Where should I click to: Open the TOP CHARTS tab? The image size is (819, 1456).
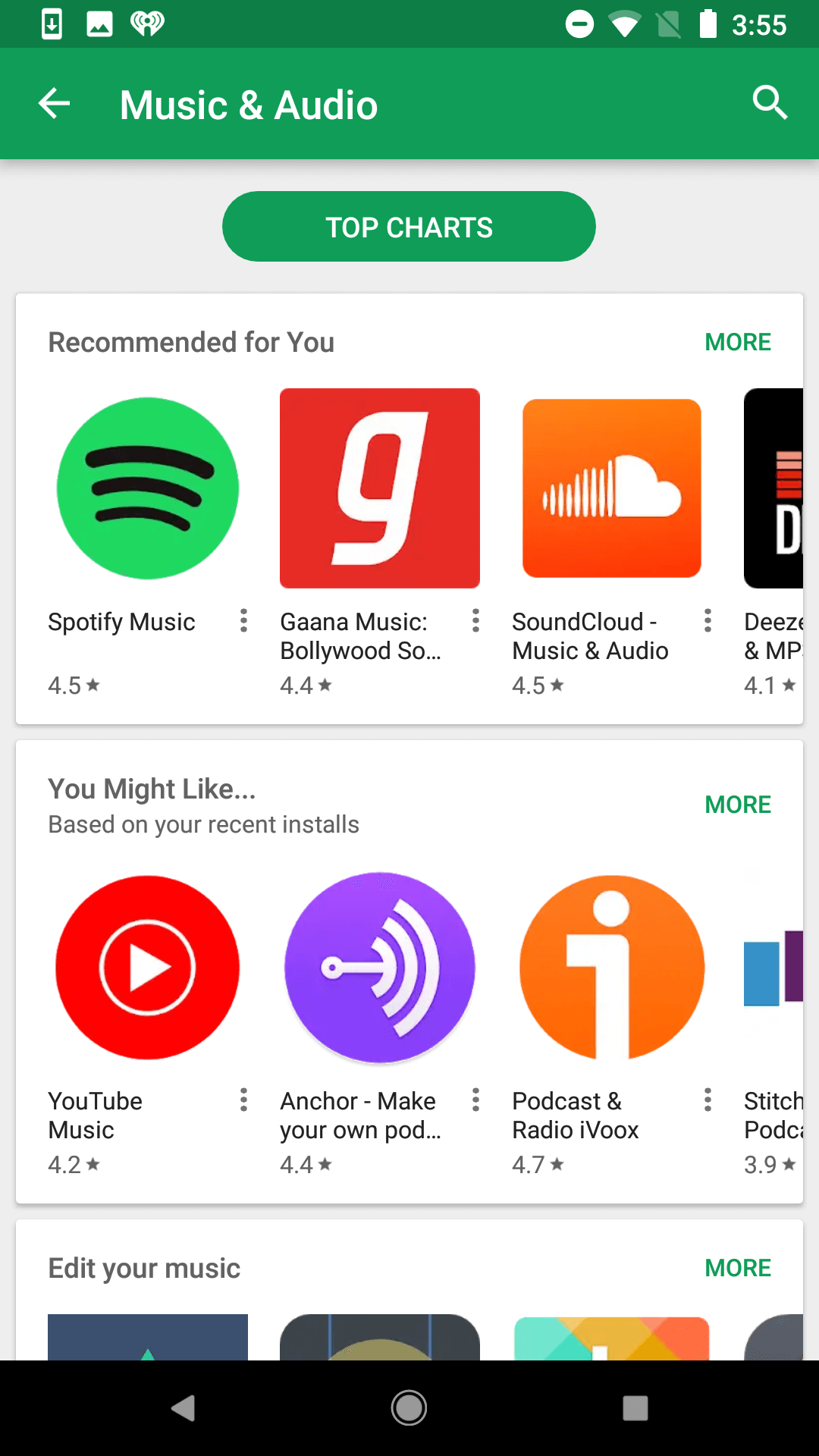click(409, 226)
